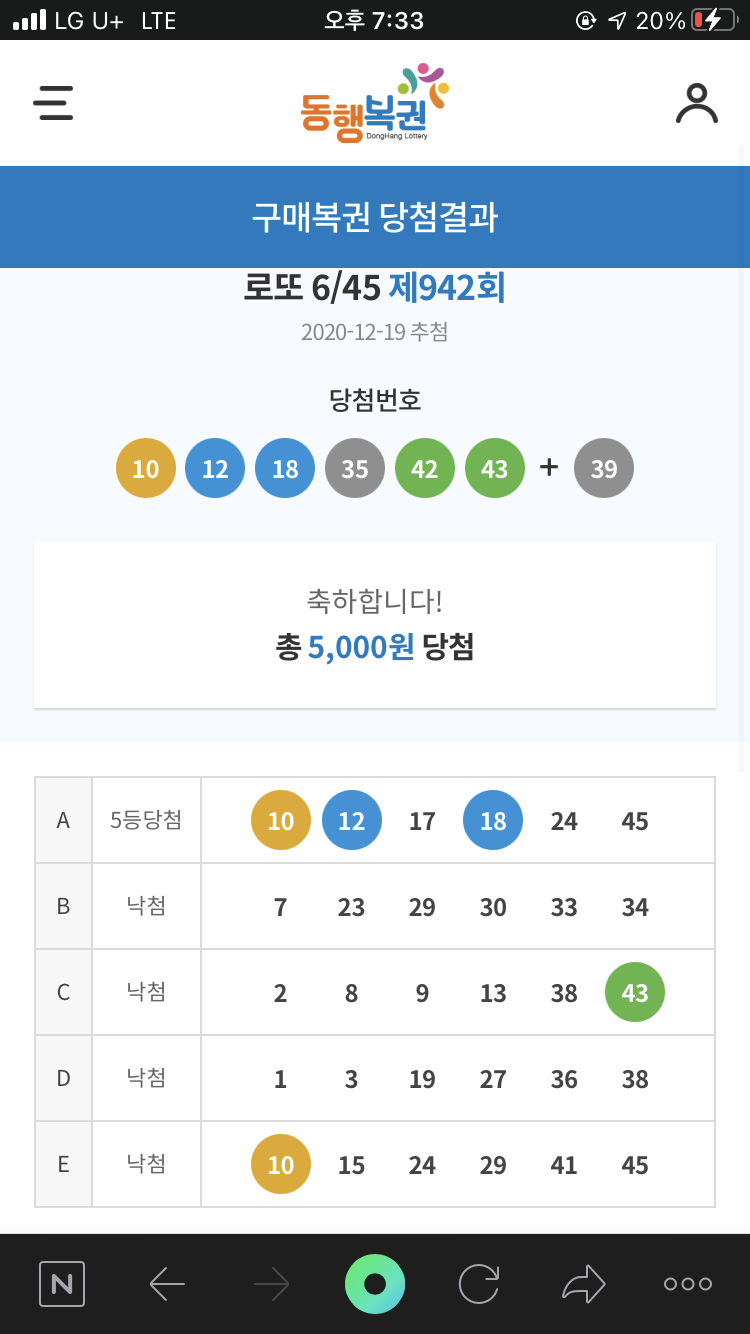
Task: Go back with the left arrow
Action: [167, 1284]
